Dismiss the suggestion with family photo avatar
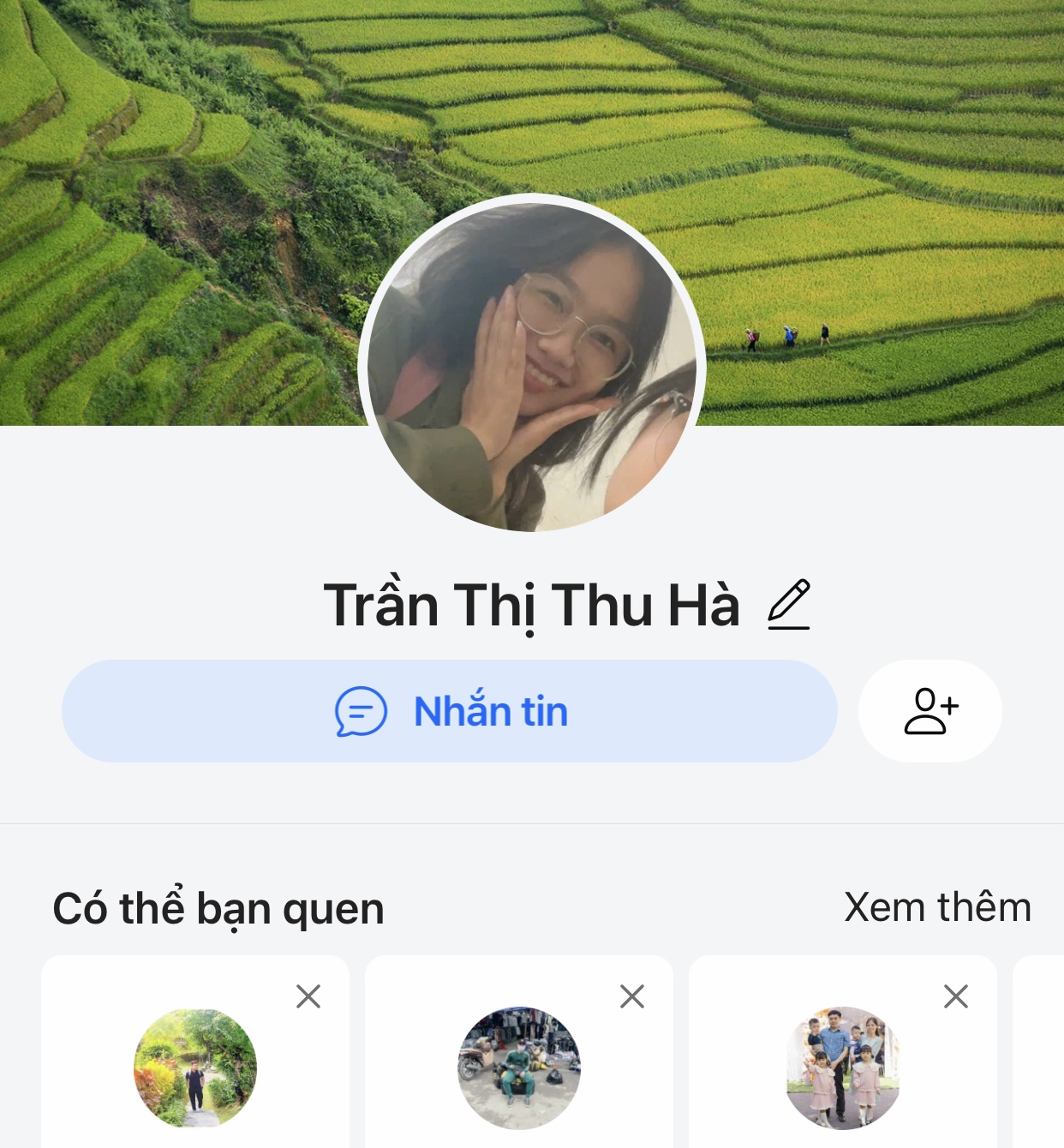Screen dimensions: 1064x1148 pyautogui.click(x=956, y=996)
